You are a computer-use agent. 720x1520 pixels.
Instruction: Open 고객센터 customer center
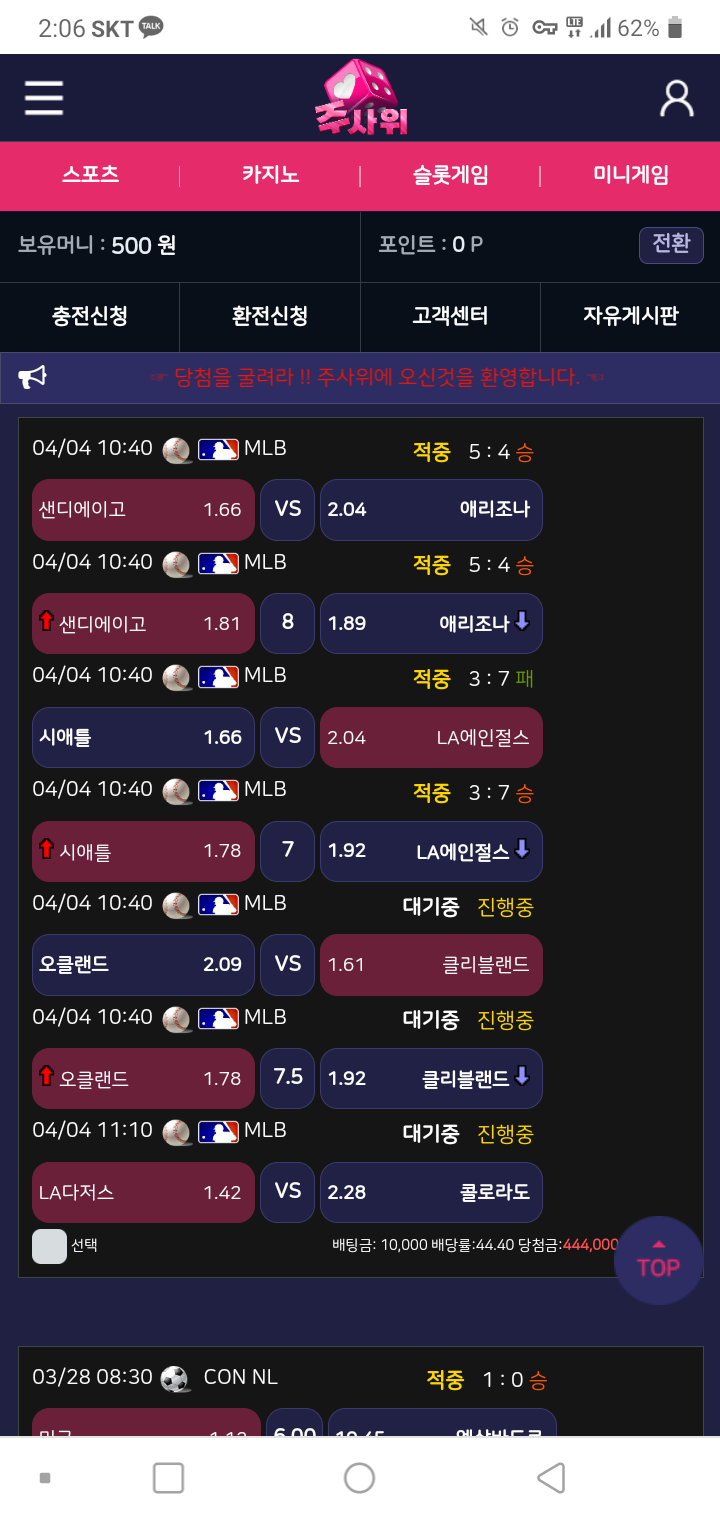450,316
